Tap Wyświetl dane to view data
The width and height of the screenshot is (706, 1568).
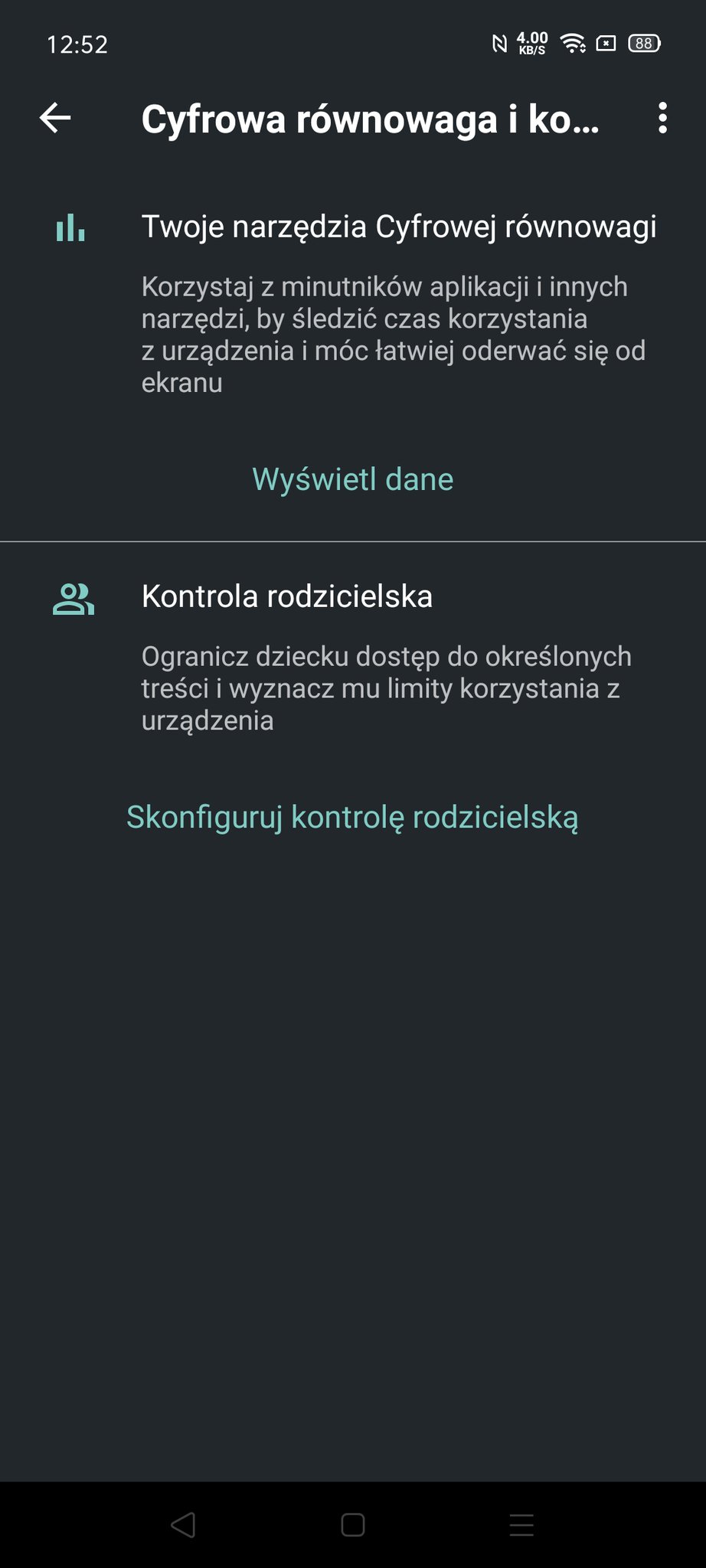coord(352,479)
